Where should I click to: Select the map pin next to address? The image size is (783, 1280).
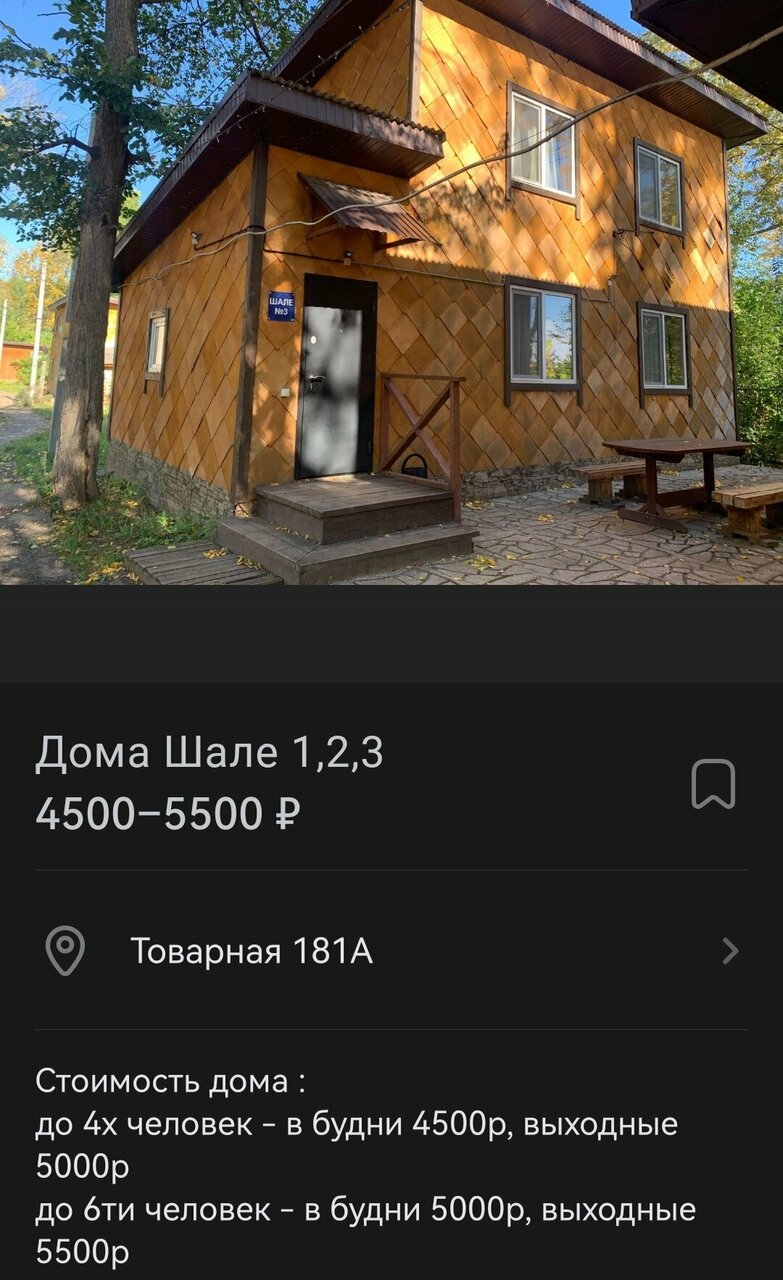point(65,951)
